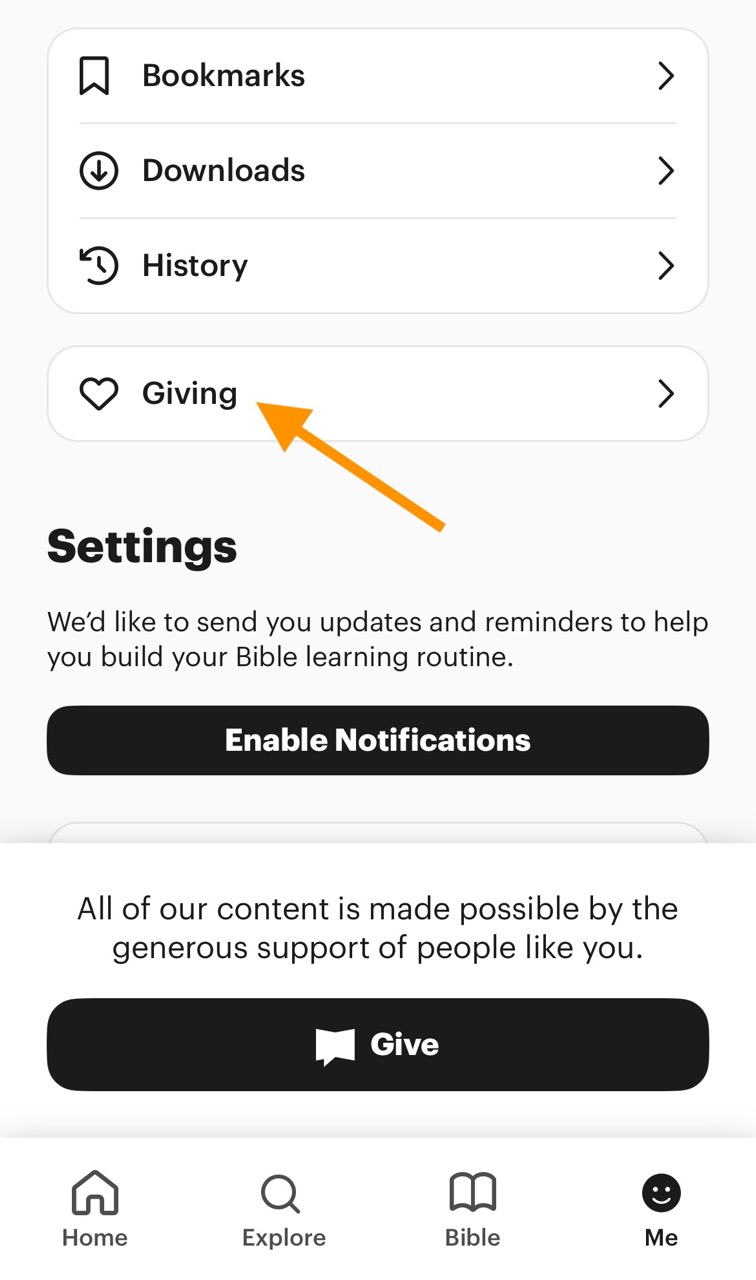Click the Bible open-book icon in bottom bar
Screen dimensions: 756x1280
(x=472, y=1193)
